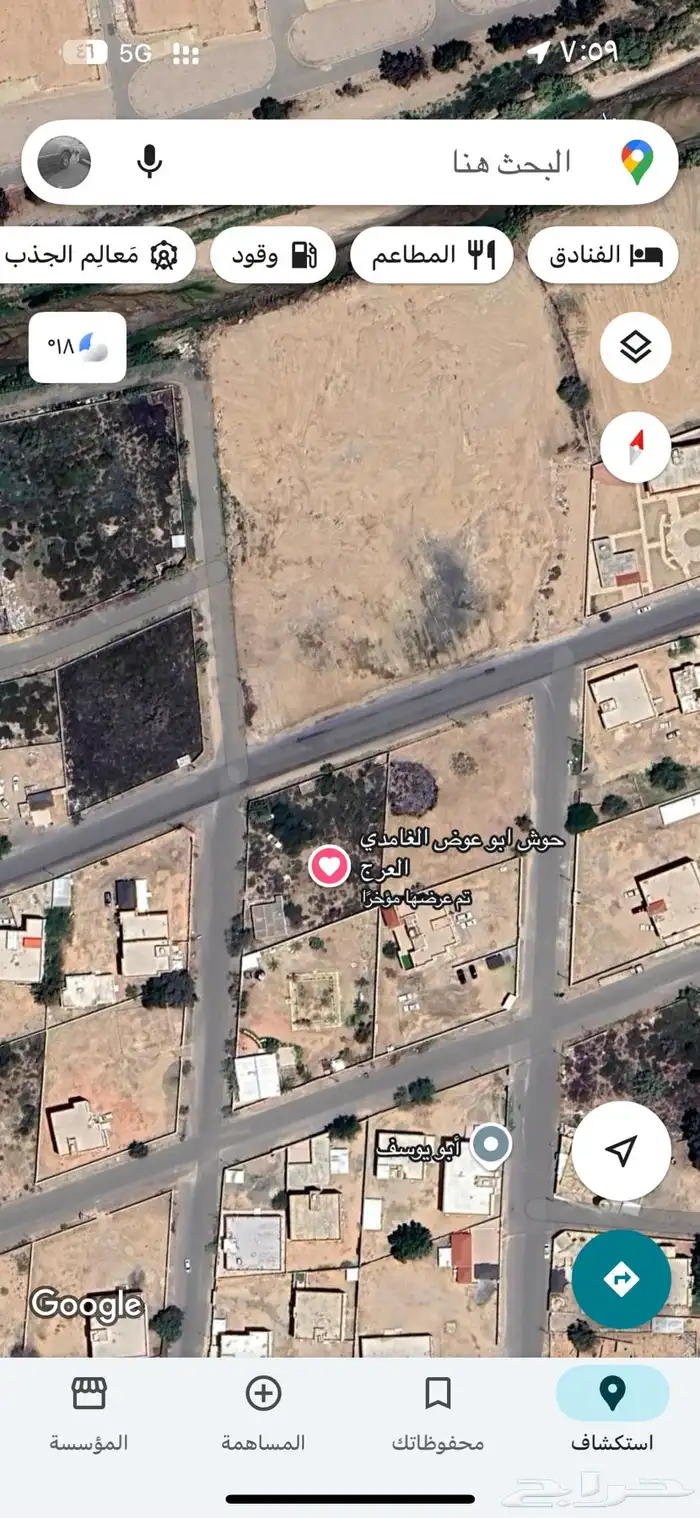Open the account profile picture
Screen dimensions: 700x1518
(64, 162)
